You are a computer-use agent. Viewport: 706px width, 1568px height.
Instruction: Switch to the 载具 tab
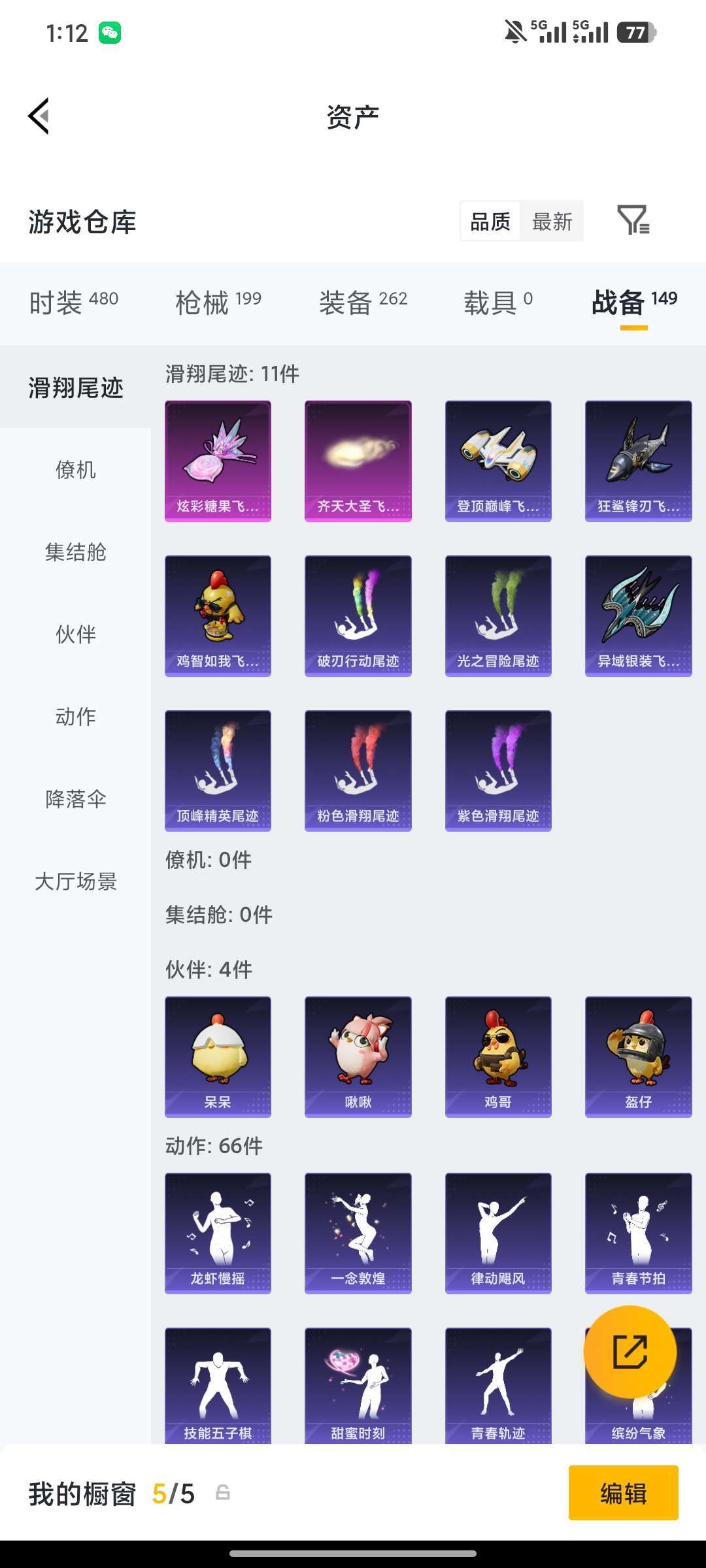coord(498,302)
